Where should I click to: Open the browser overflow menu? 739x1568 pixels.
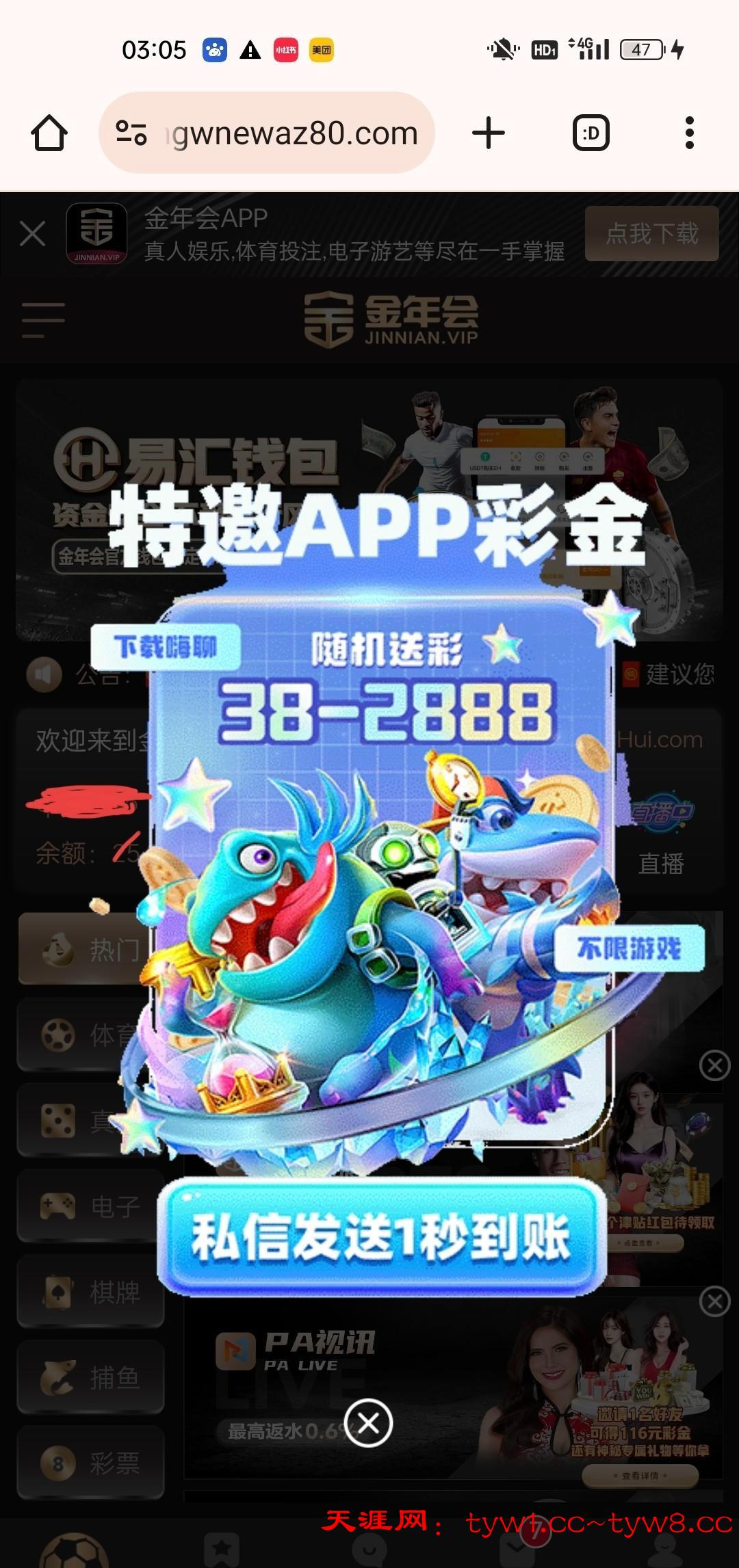689,133
